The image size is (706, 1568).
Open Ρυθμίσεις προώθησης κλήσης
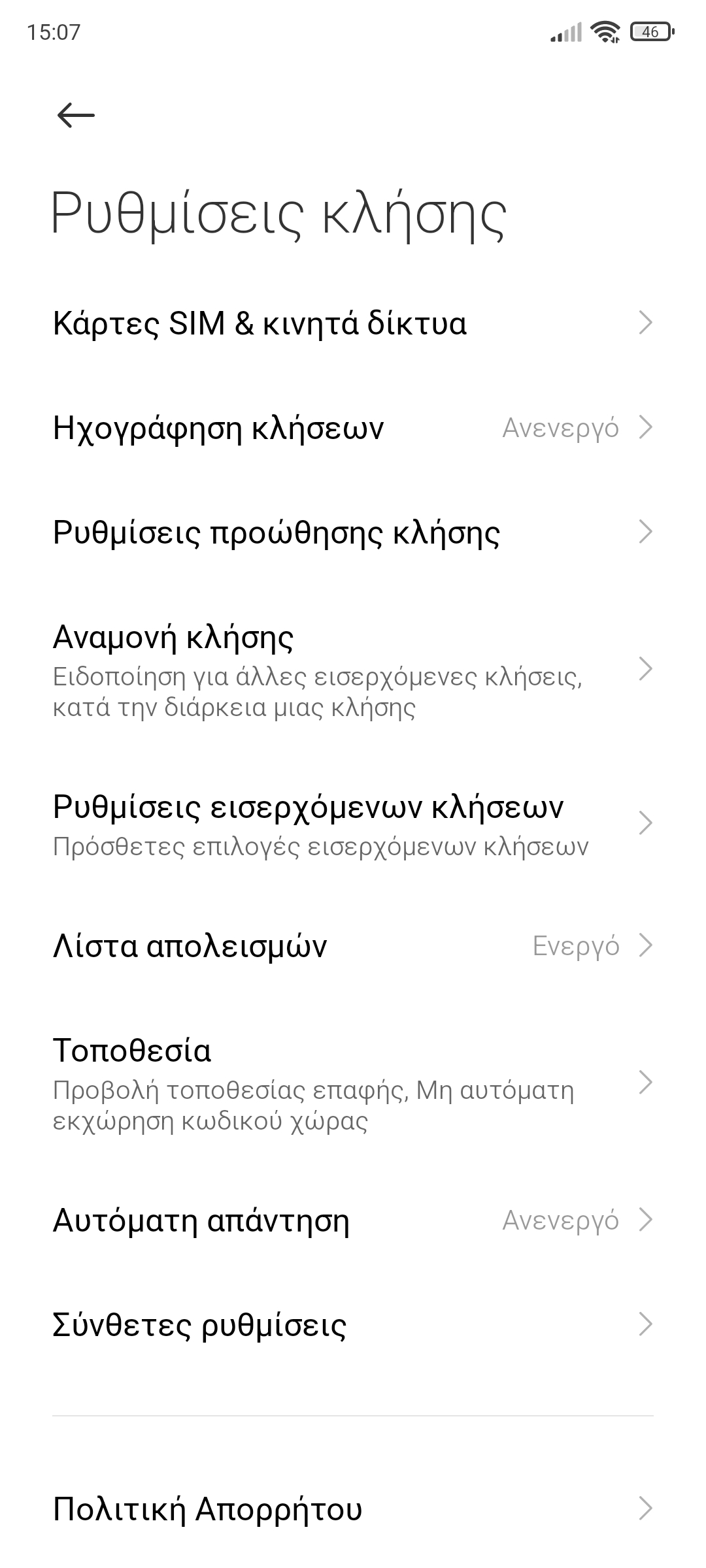coord(353,532)
